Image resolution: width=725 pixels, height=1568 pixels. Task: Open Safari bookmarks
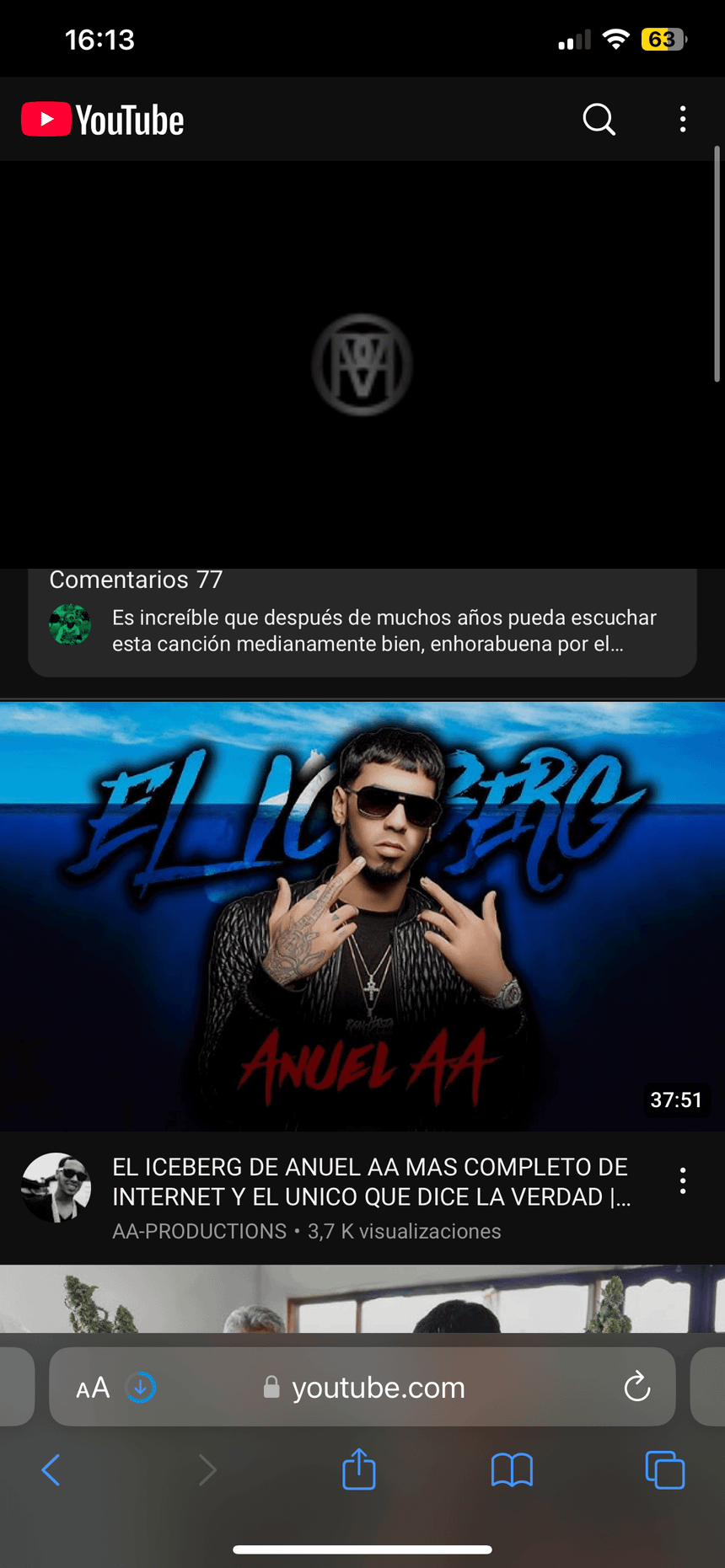coord(512,1470)
